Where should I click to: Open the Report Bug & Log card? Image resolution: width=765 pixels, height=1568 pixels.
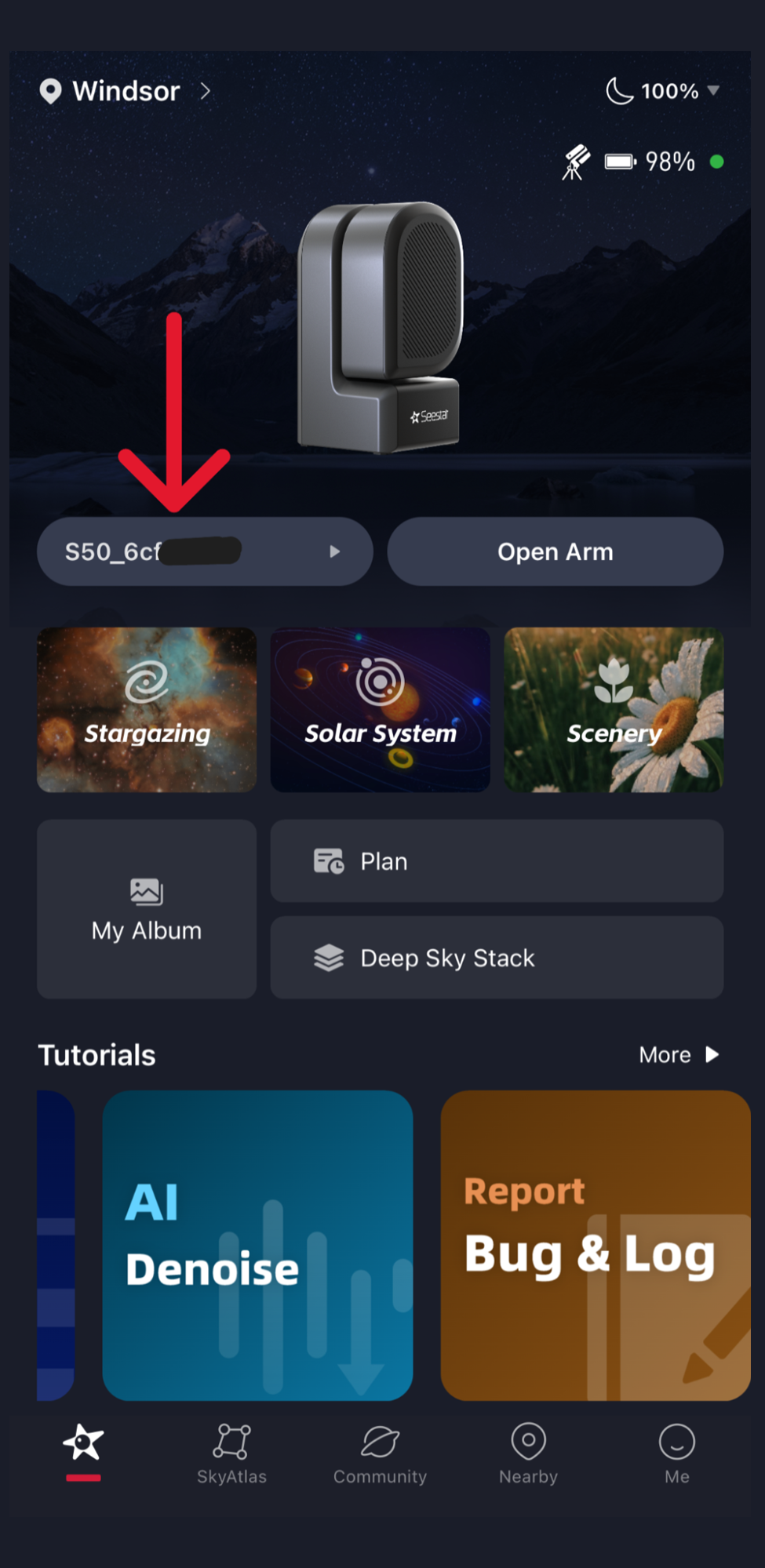(596, 1246)
